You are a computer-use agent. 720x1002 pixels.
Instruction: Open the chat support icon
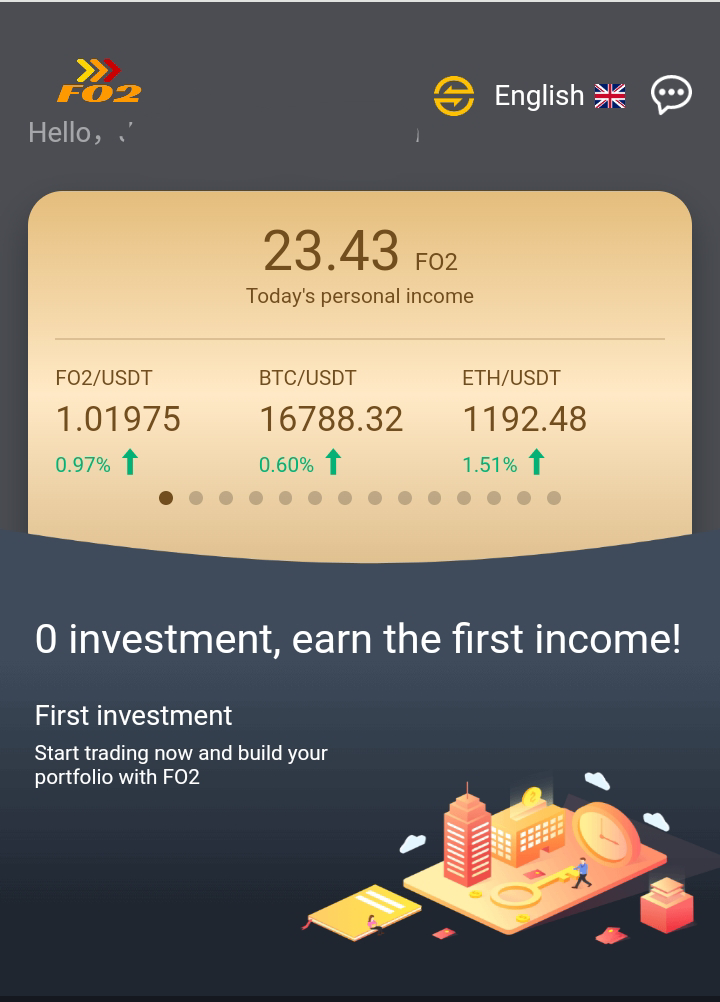[x=671, y=96]
